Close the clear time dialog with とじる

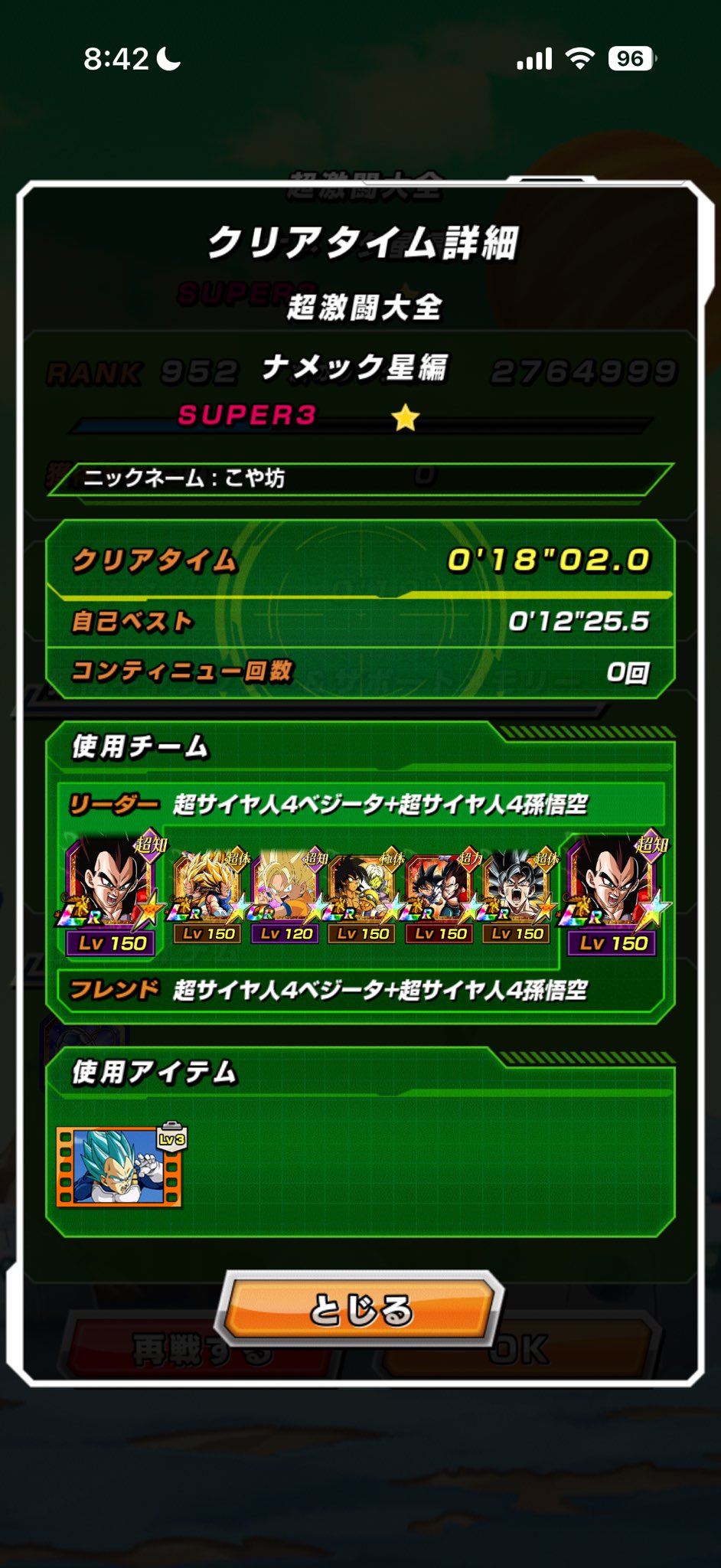click(360, 1309)
